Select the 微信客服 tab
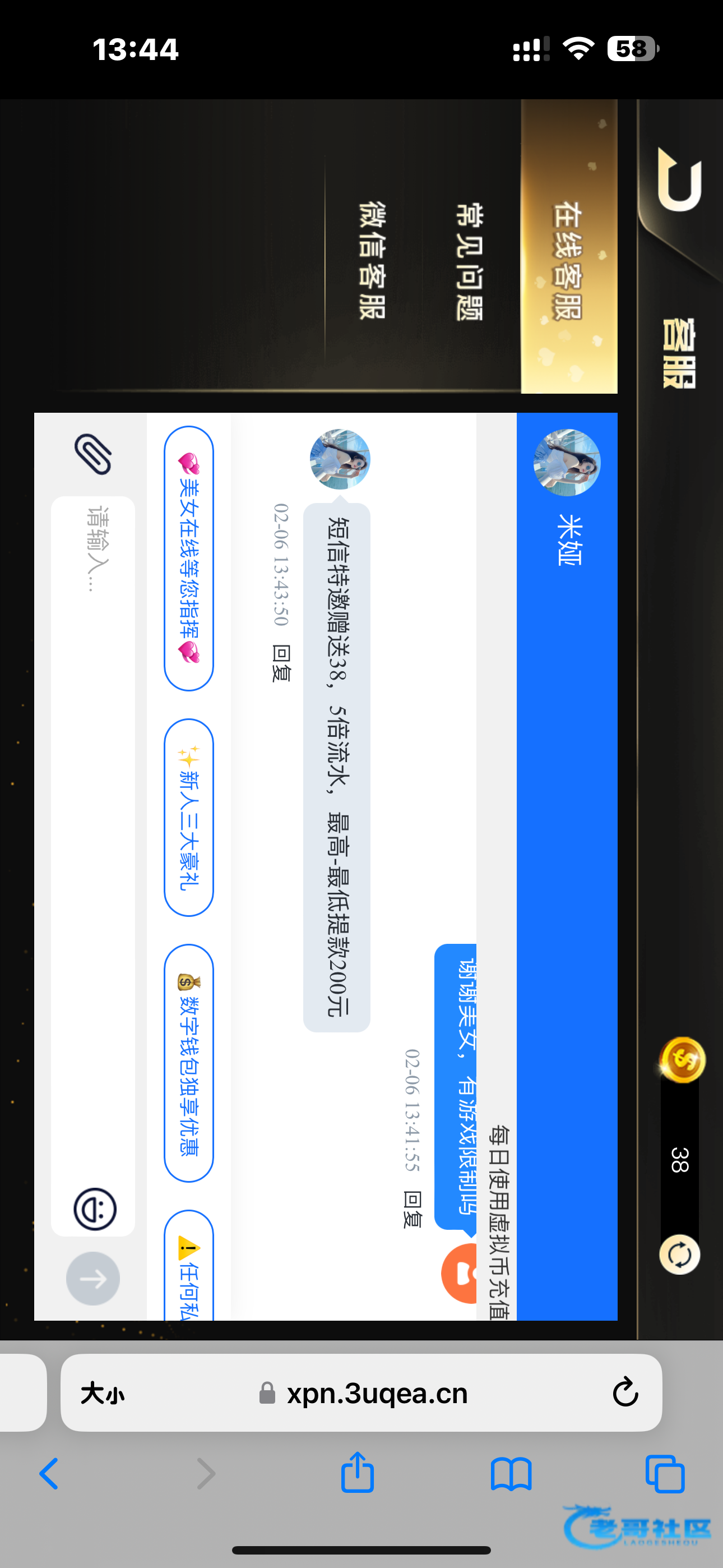The height and width of the screenshot is (1568, 723). tap(372, 261)
